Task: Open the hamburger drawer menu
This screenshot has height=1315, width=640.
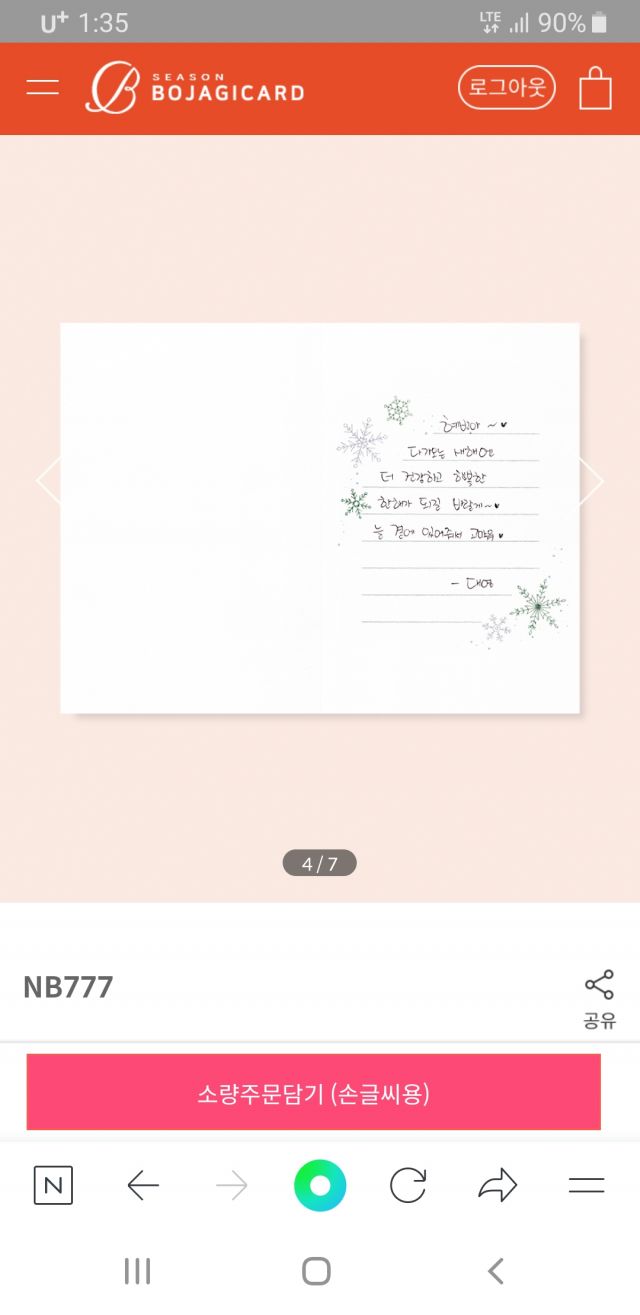Action: pyautogui.click(x=43, y=87)
